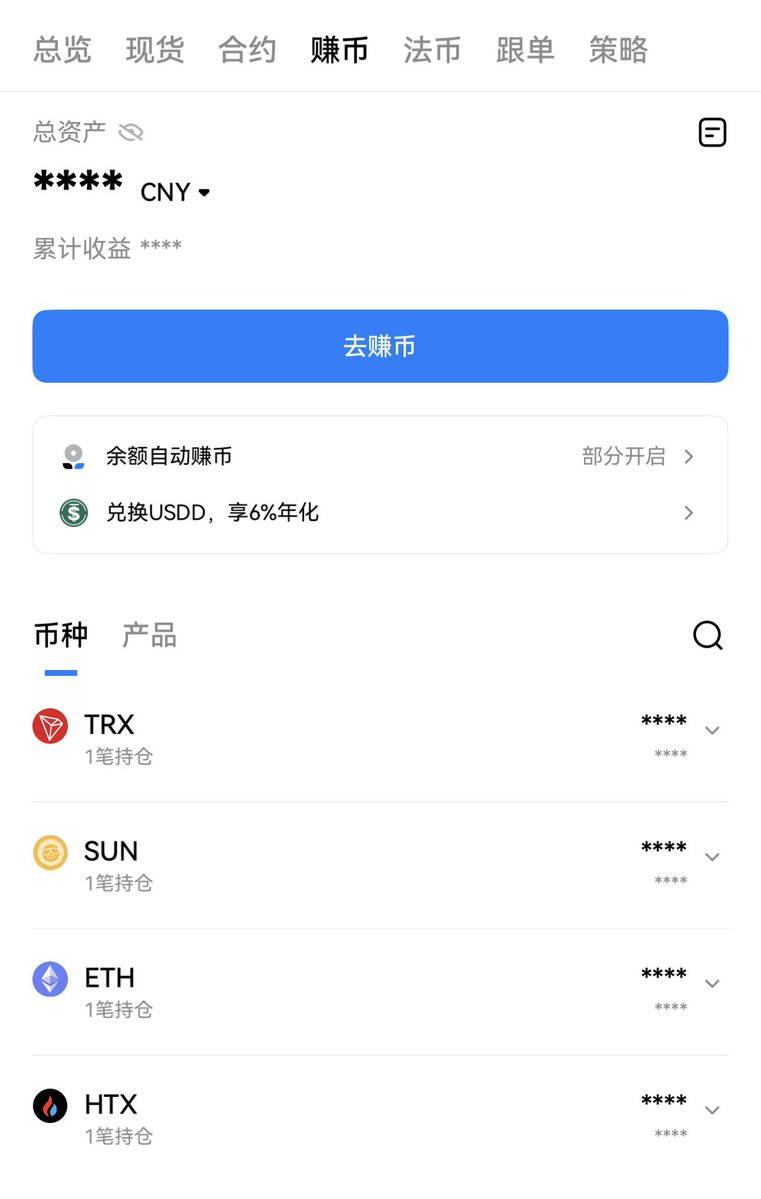Select the 跟单 tab
The width and height of the screenshot is (761, 1199).
point(525,49)
